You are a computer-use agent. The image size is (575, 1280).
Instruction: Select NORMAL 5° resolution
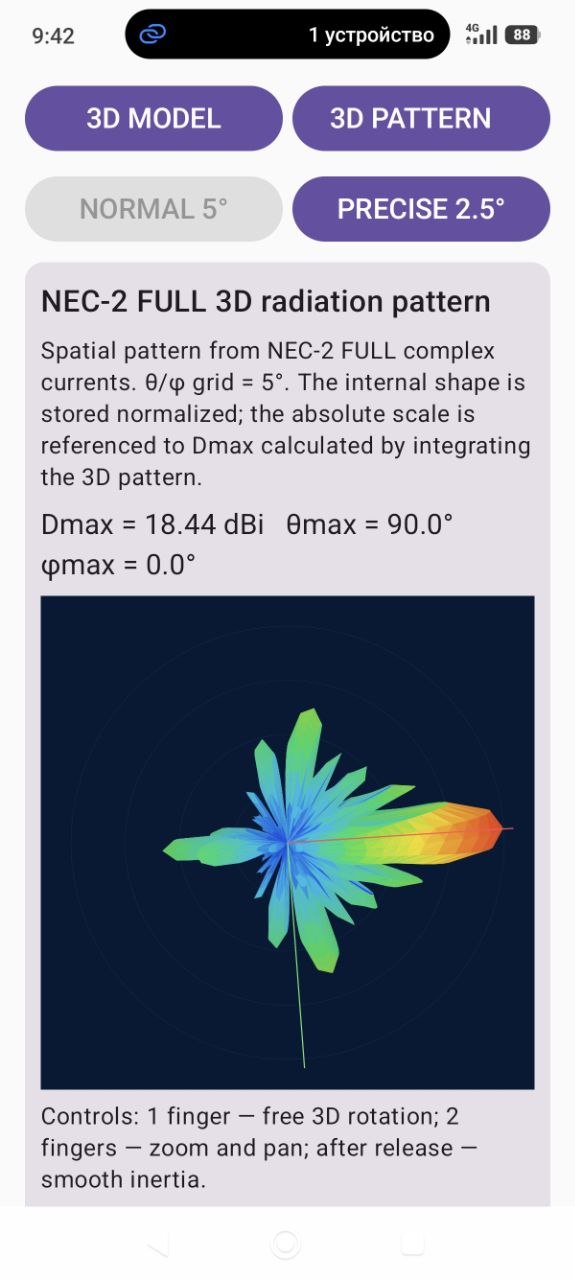154,209
